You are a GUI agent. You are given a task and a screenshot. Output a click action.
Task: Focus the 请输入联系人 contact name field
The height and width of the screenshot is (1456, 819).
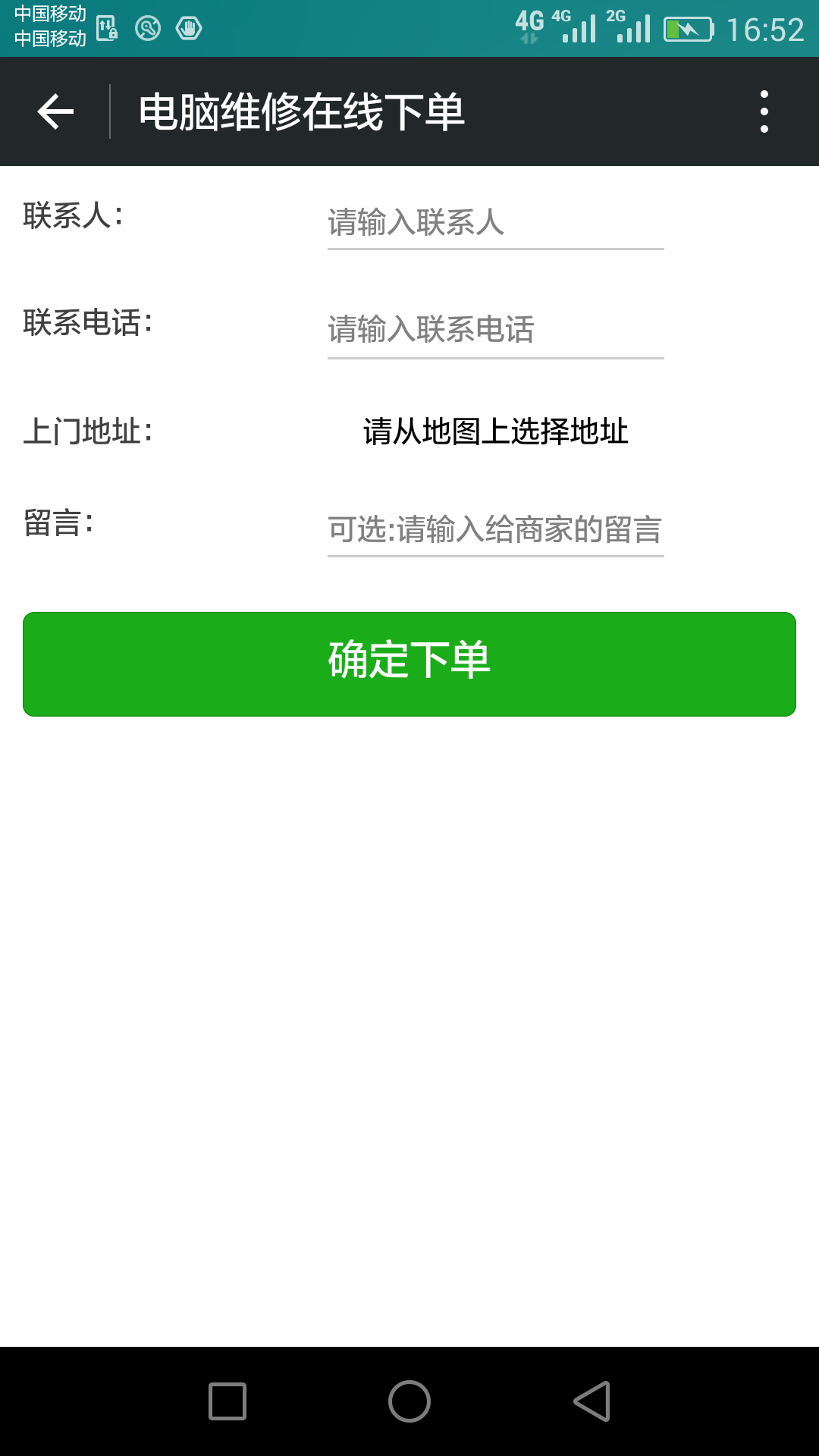point(495,223)
